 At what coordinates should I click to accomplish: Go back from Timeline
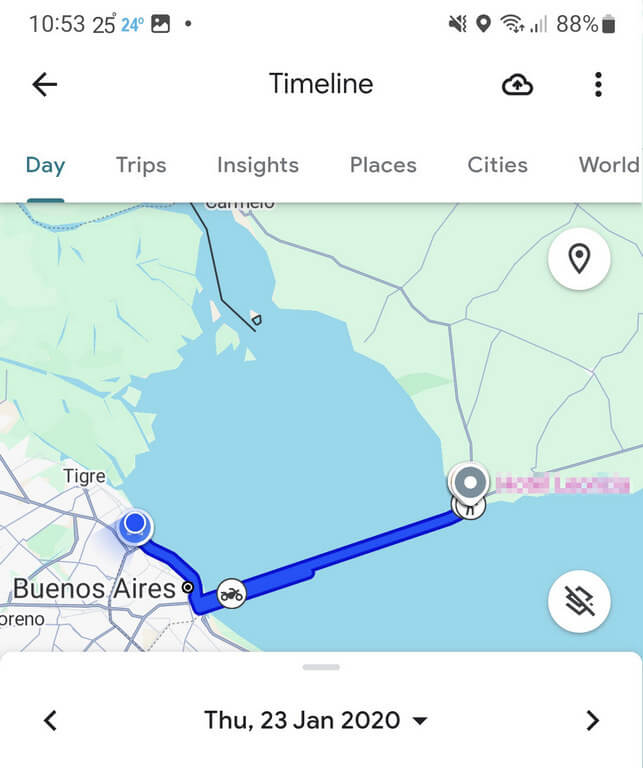(x=45, y=84)
